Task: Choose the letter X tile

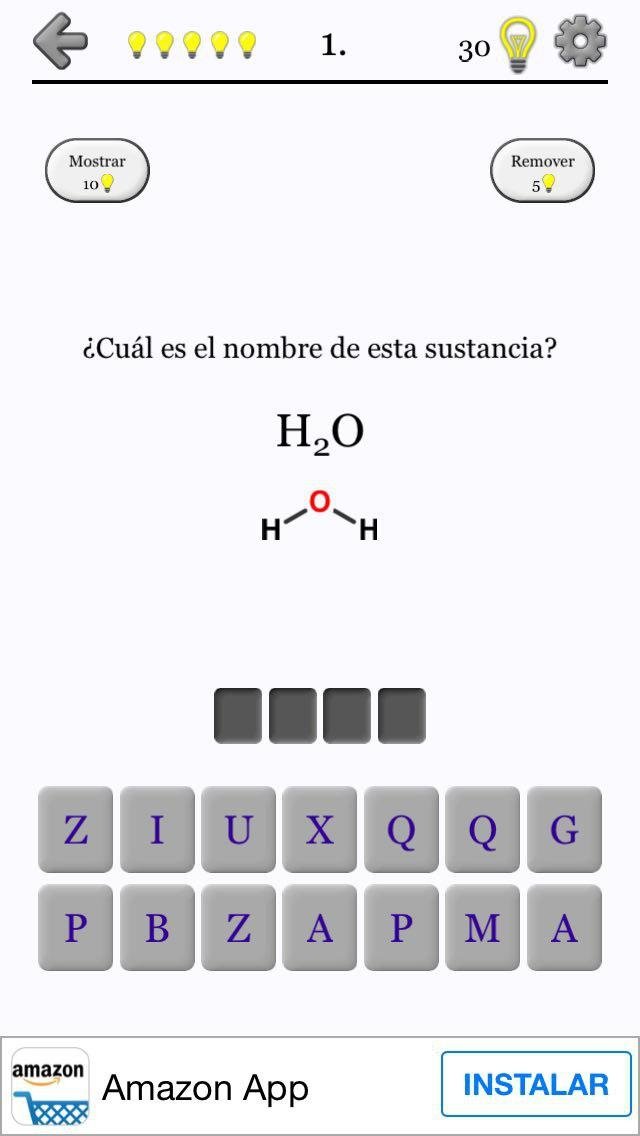Action: [x=320, y=830]
